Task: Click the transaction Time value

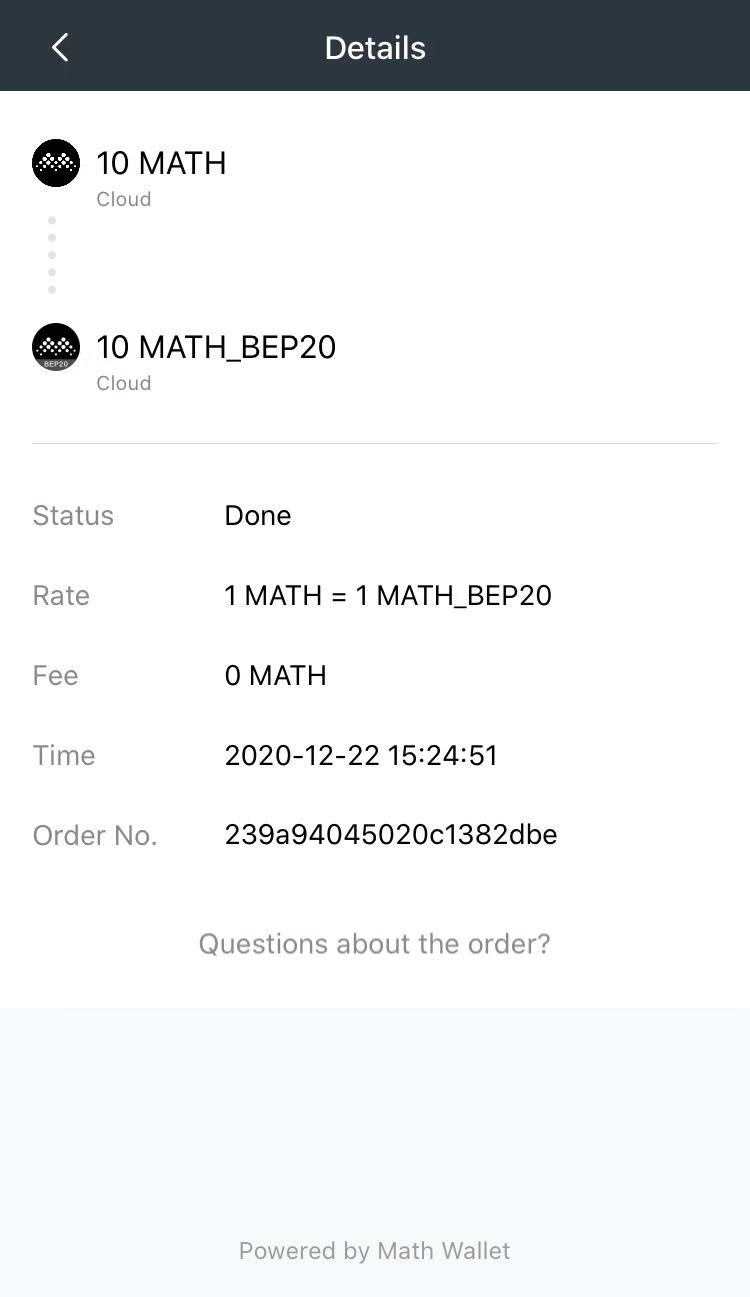Action: click(x=361, y=755)
